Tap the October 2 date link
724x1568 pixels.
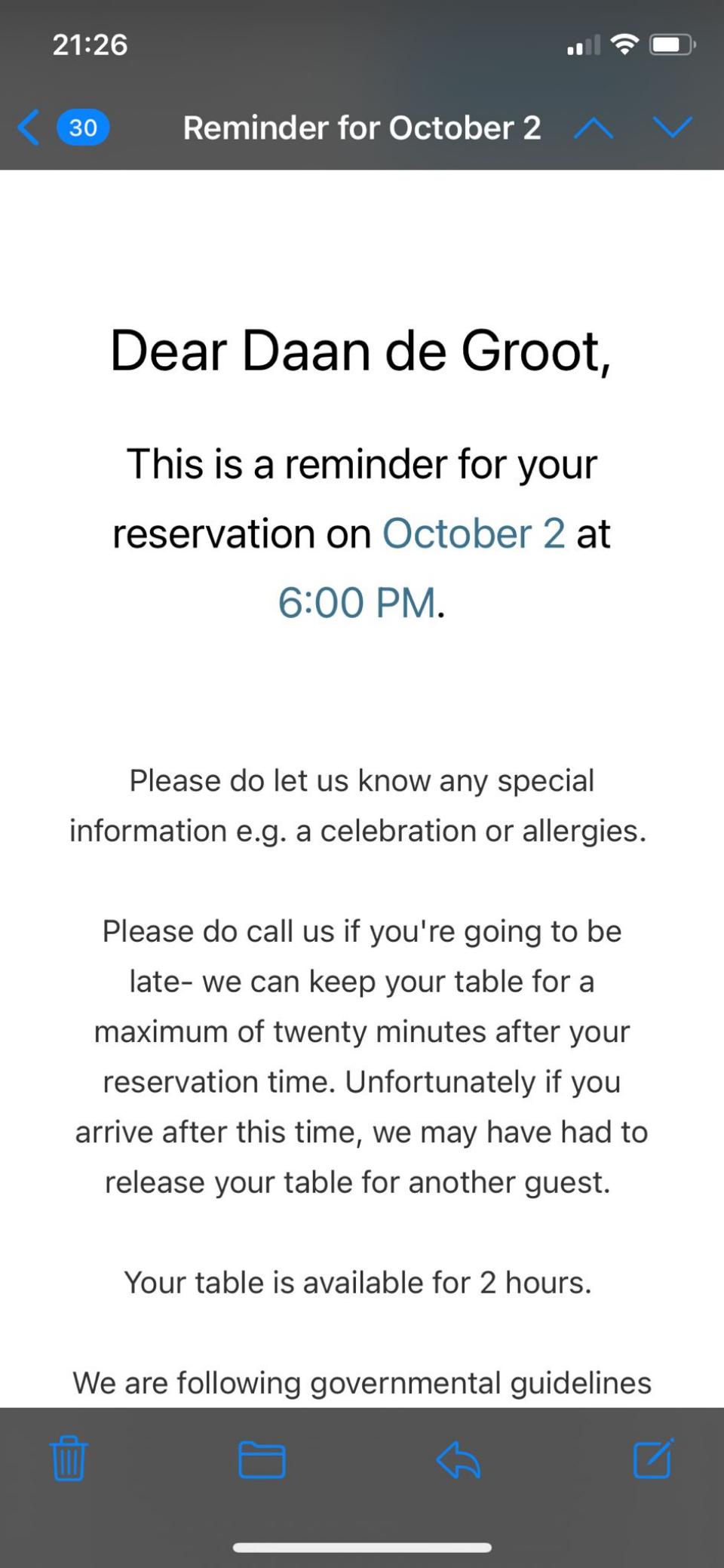(x=474, y=533)
